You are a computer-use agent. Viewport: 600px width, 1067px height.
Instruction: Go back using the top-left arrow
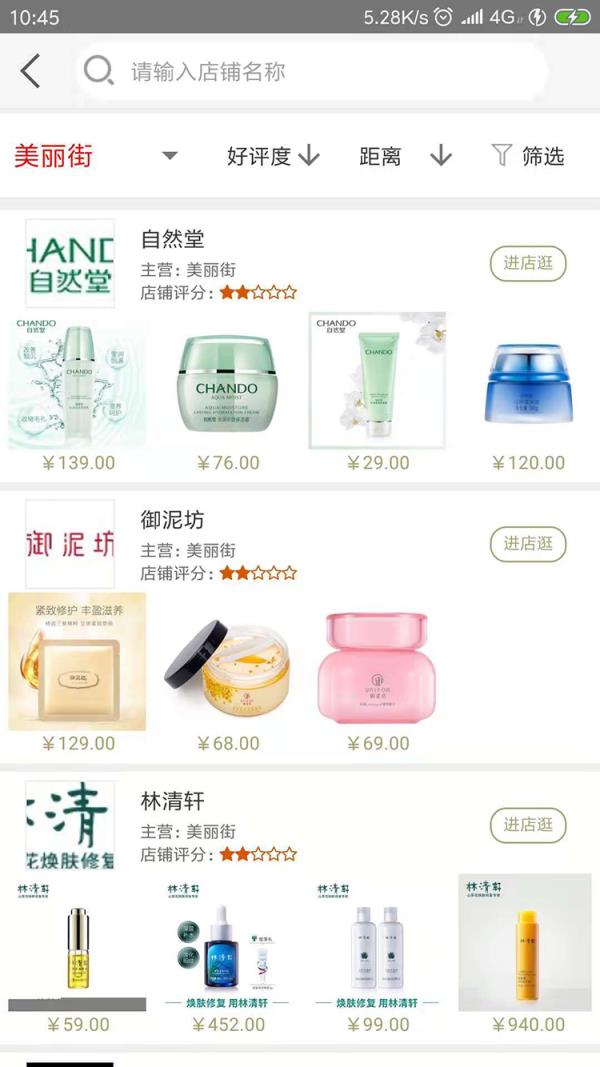tap(31, 72)
